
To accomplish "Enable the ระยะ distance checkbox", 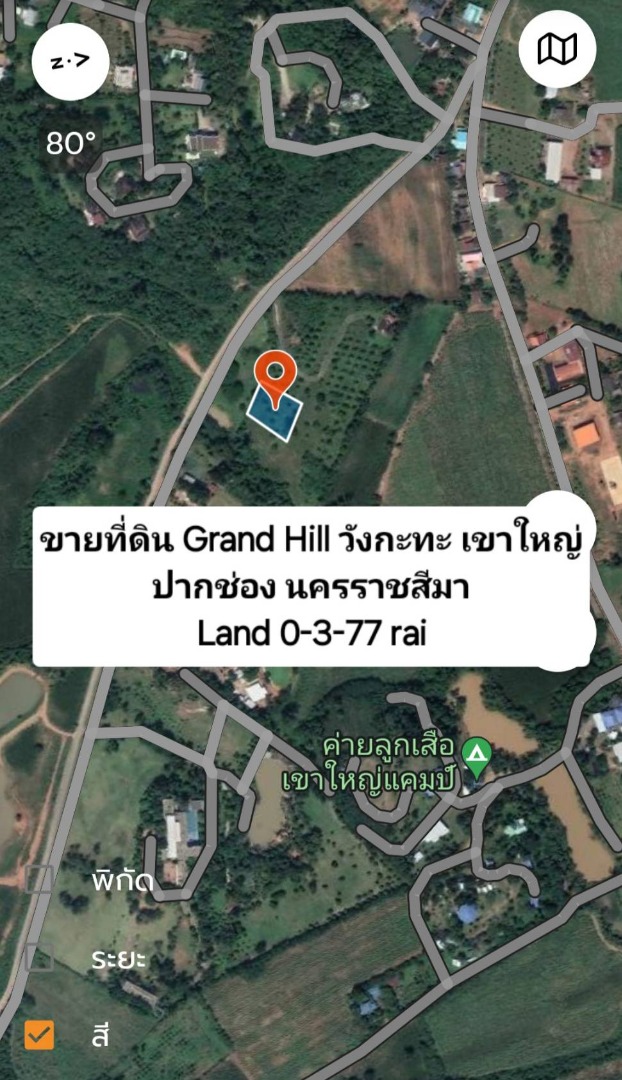I will pos(39,958).
